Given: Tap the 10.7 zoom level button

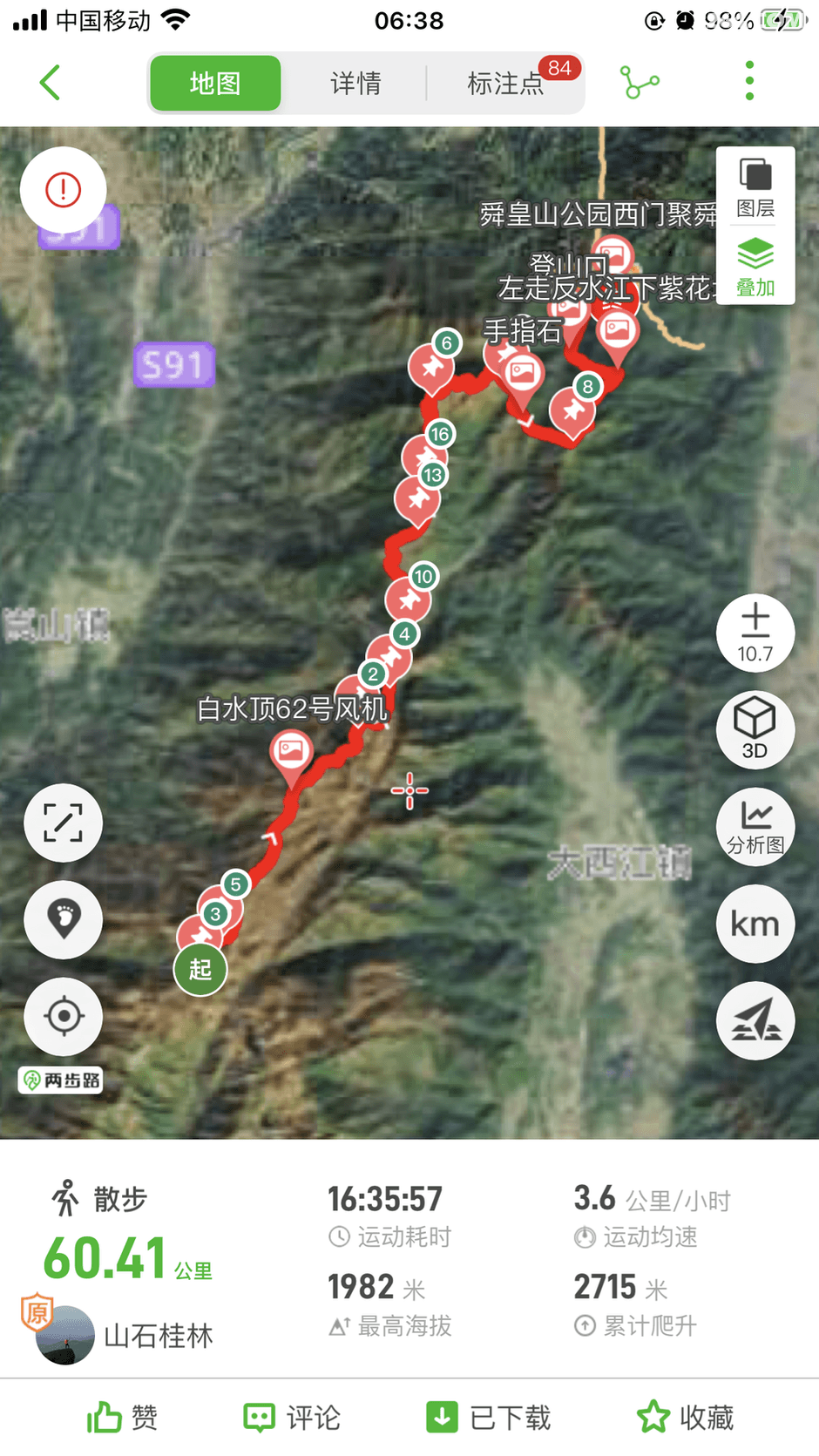Looking at the screenshot, I should pyautogui.click(x=755, y=633).
